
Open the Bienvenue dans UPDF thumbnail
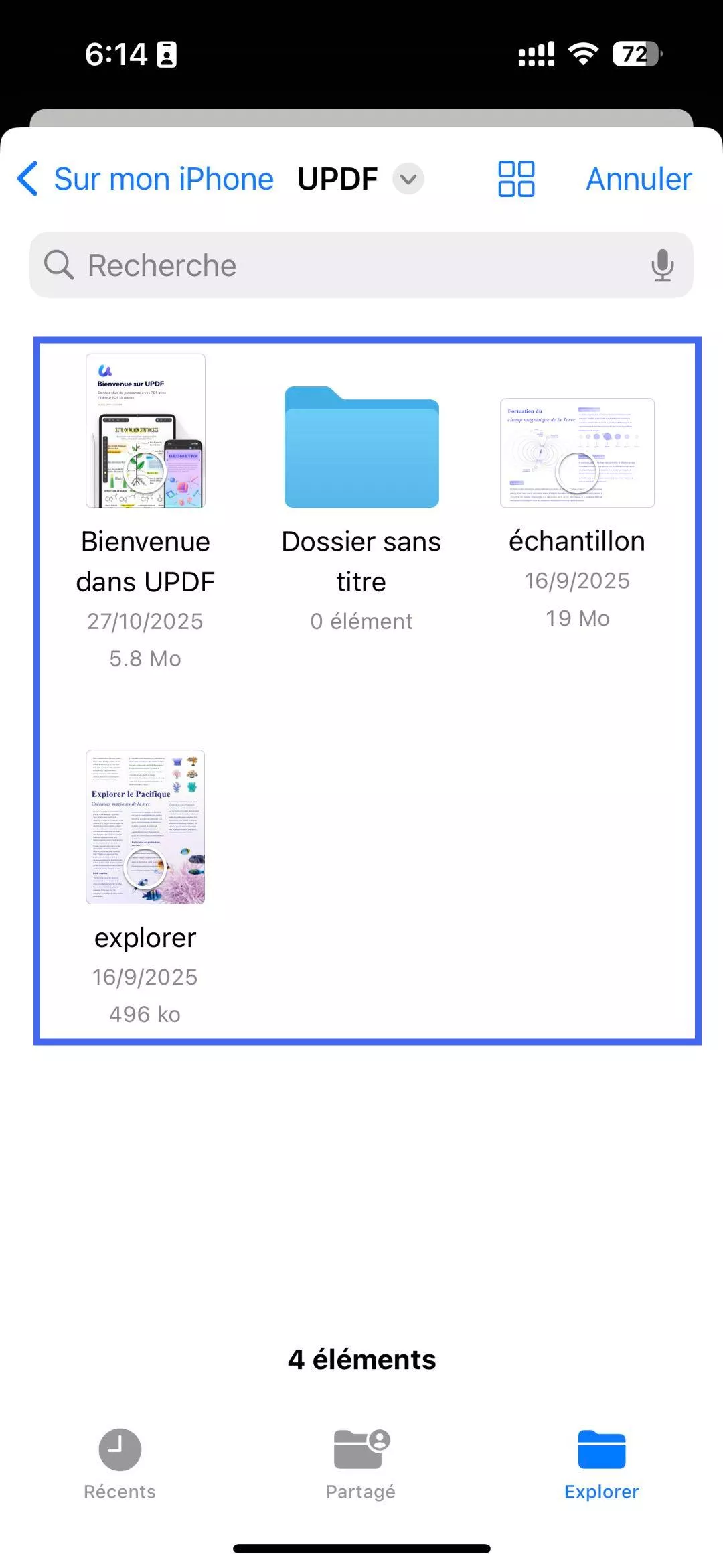[x=145, y=432]
